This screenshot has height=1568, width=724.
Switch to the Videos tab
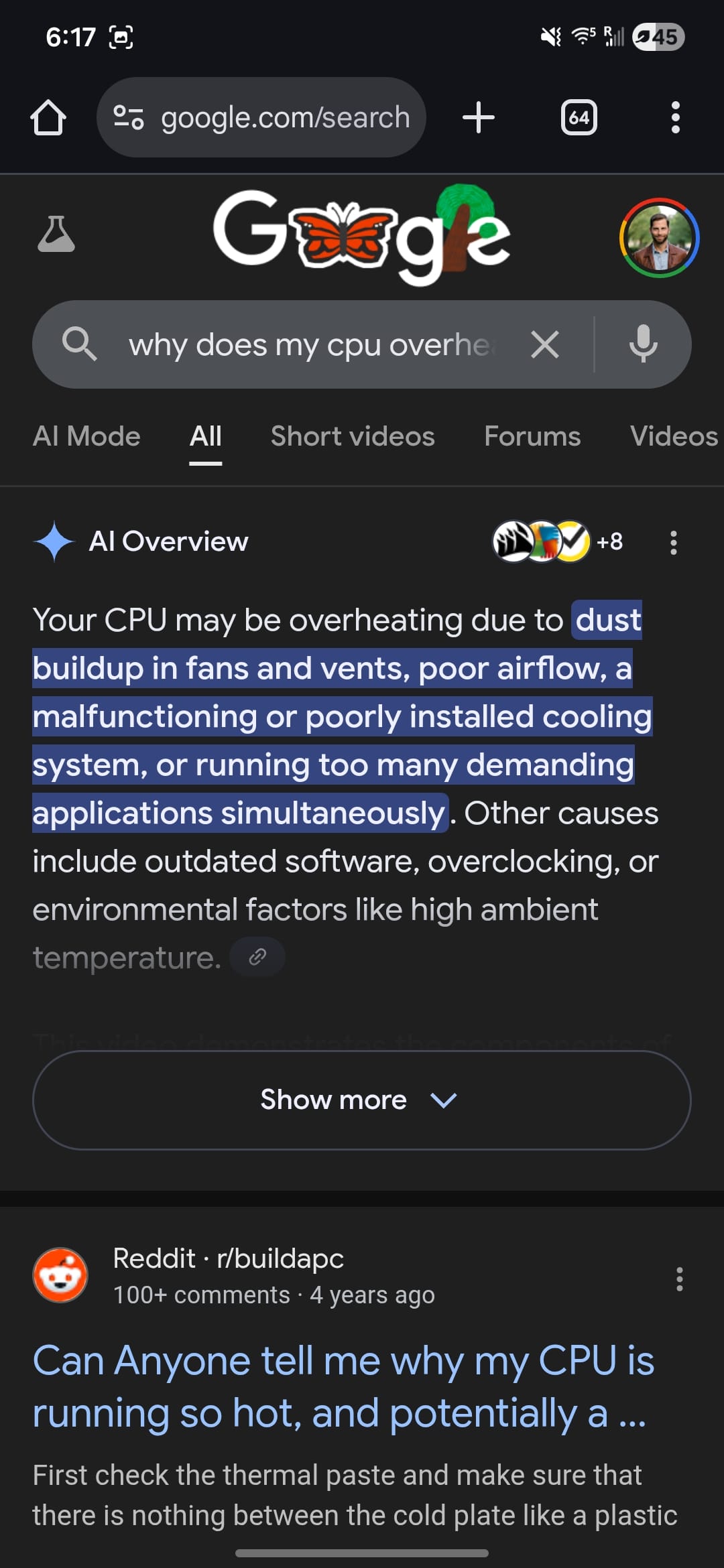(x=673, y=436)
